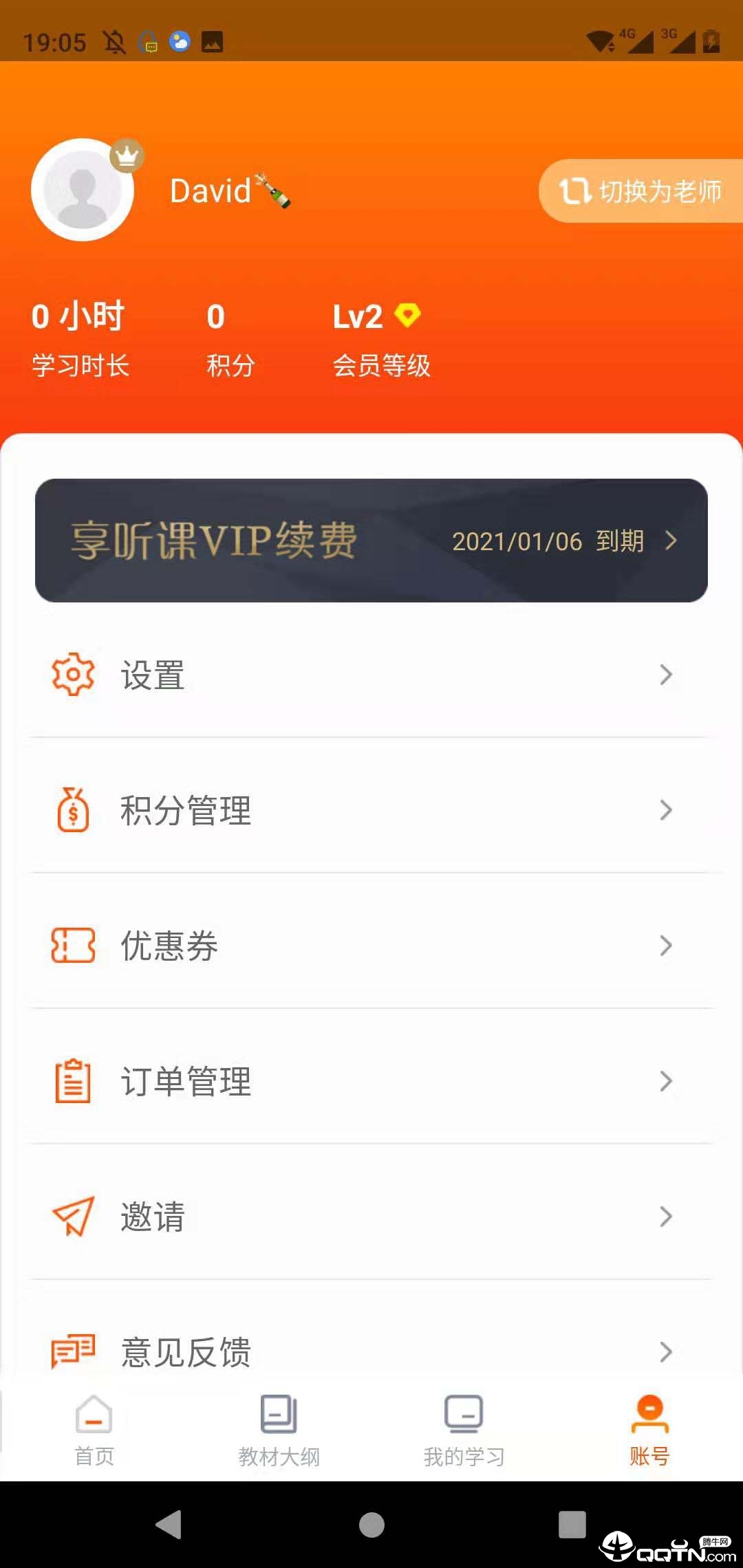Open the 邀请 invite row
This screenshot has height=1568, width=743.
coord(371,1217)
